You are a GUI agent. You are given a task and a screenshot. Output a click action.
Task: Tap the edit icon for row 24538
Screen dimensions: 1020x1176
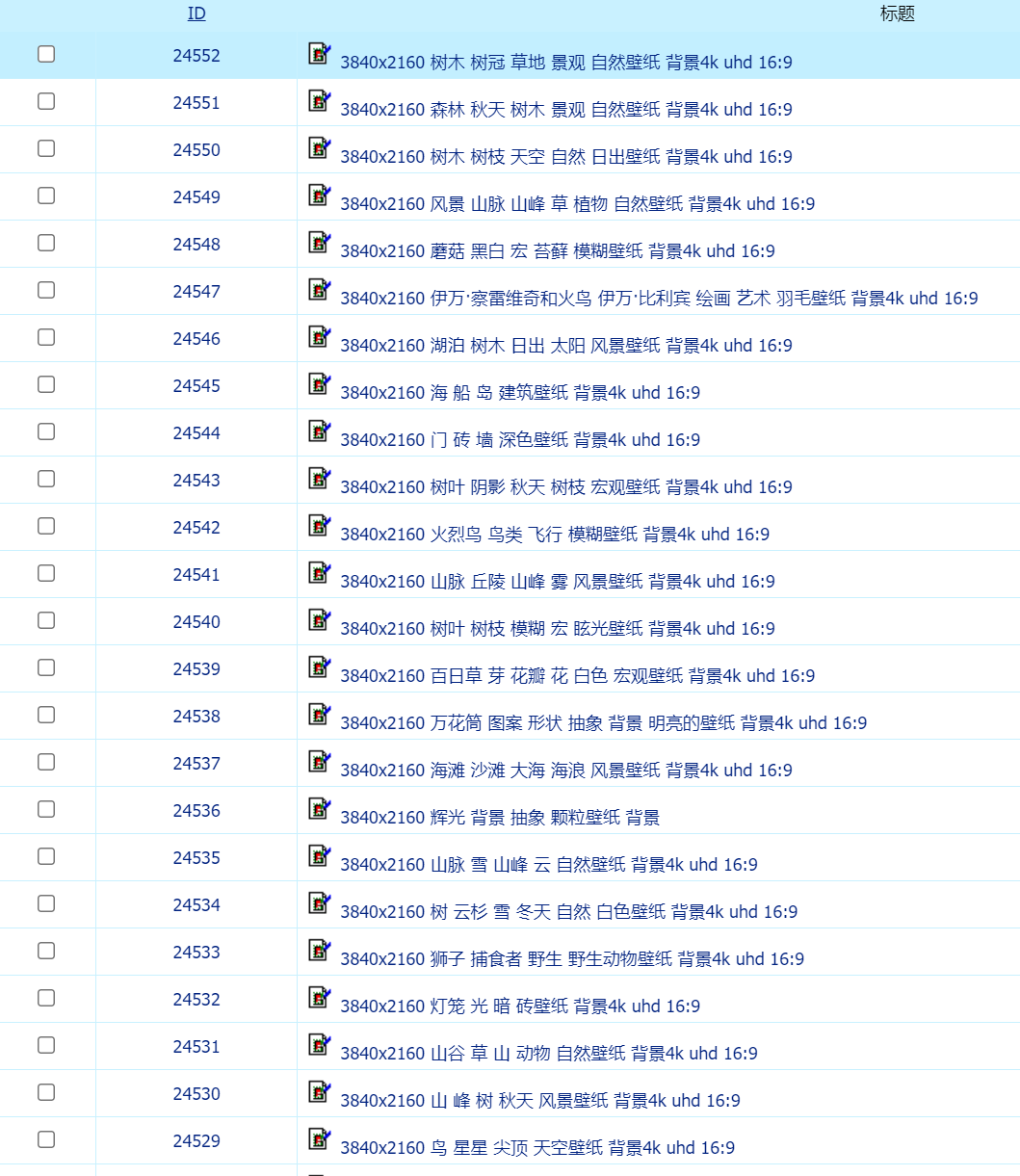pos(319,715)
